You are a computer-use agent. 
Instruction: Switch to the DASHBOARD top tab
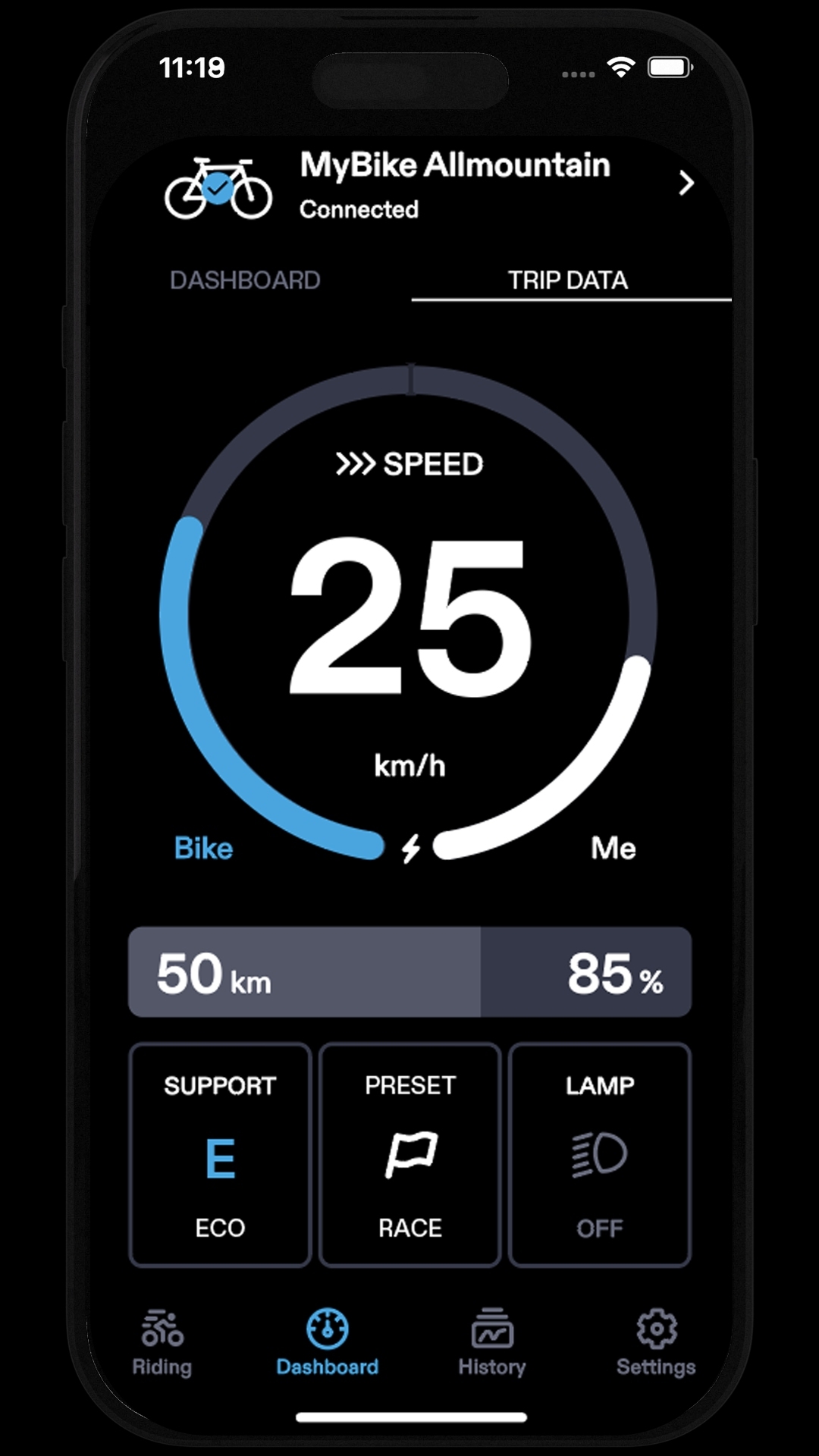coord(245,280)
